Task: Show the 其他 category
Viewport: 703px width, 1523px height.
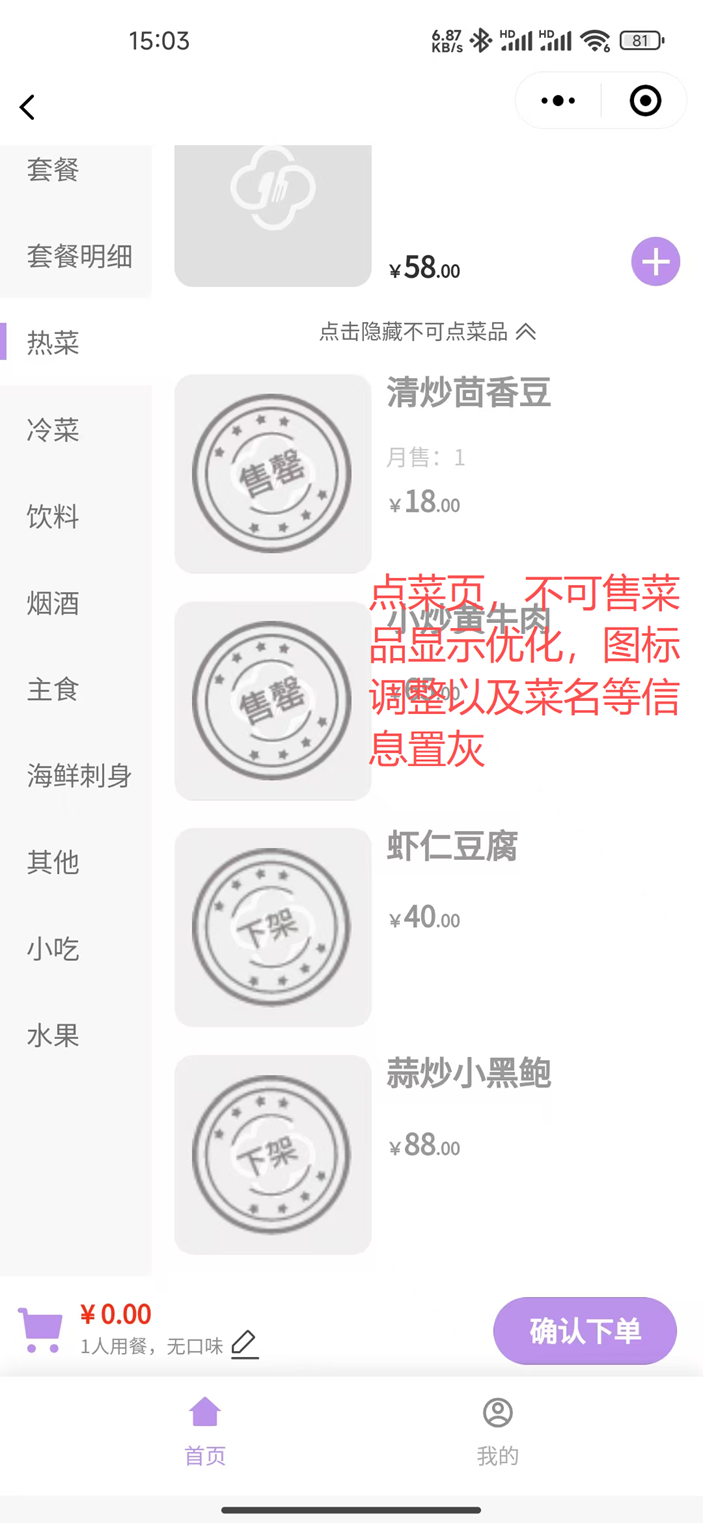Action: pos(53,862)
